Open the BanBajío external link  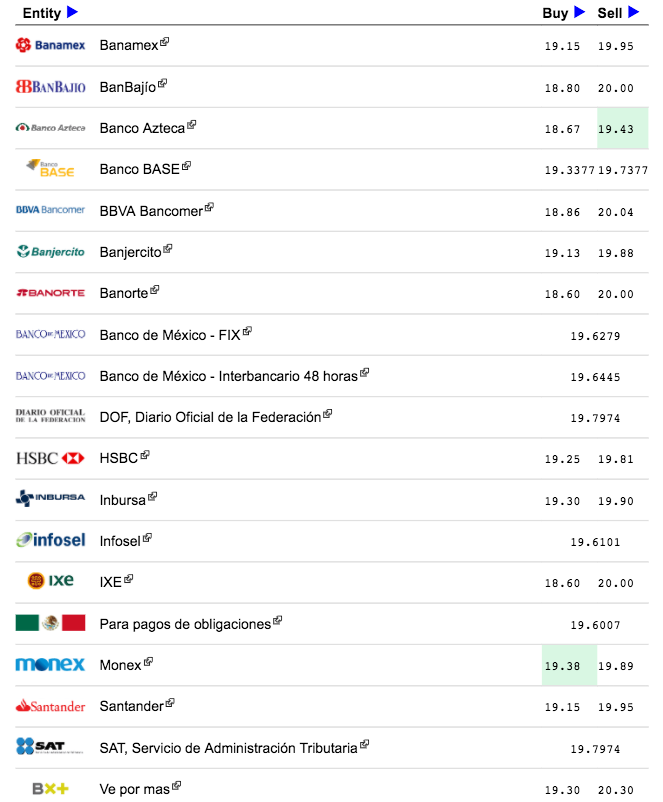click(162, 84)
